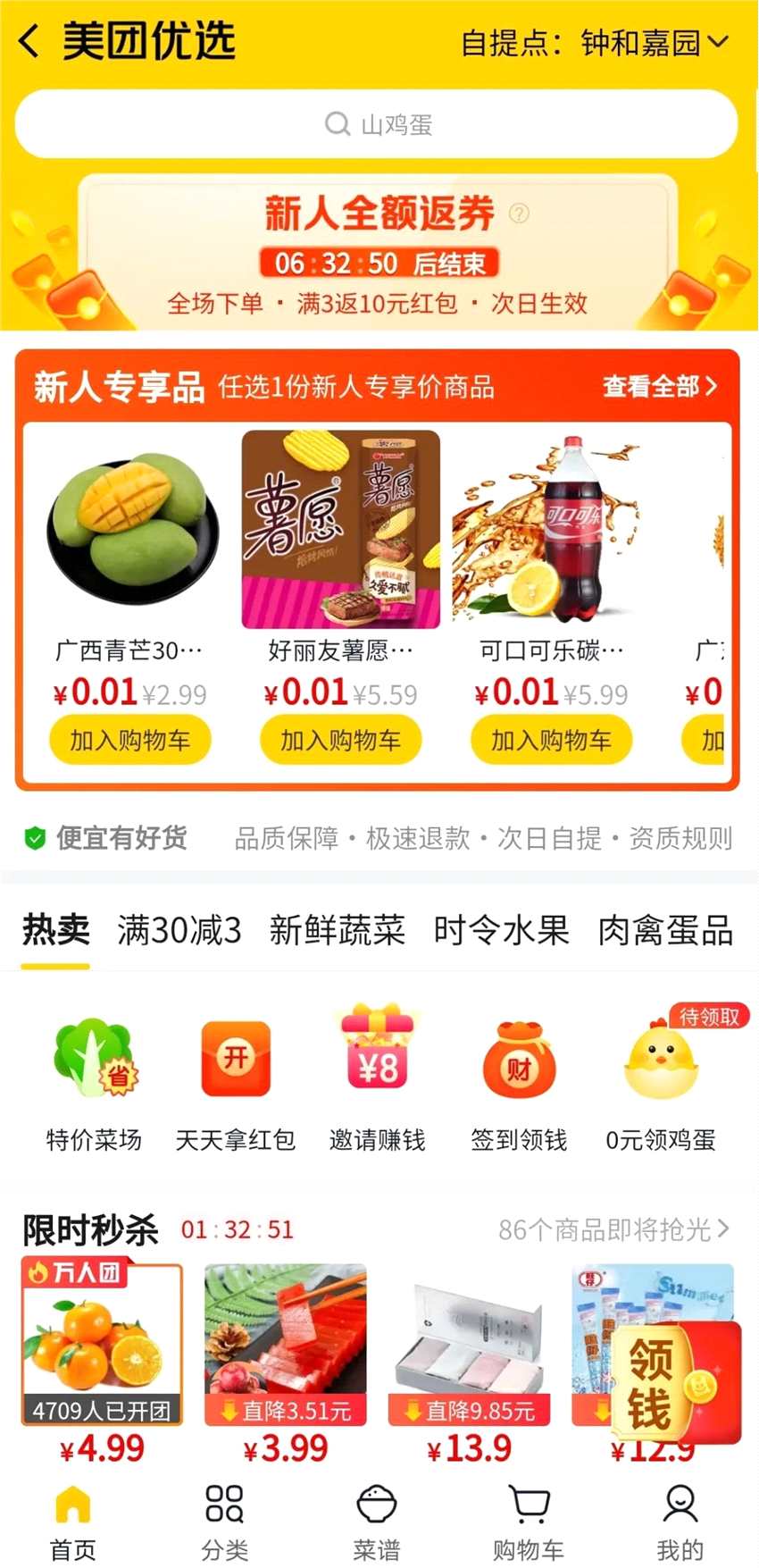The height and width of the screenshot is (1568, 759).
Task: Open 特价菜场 shortcut
Action: pos(94,1081)
